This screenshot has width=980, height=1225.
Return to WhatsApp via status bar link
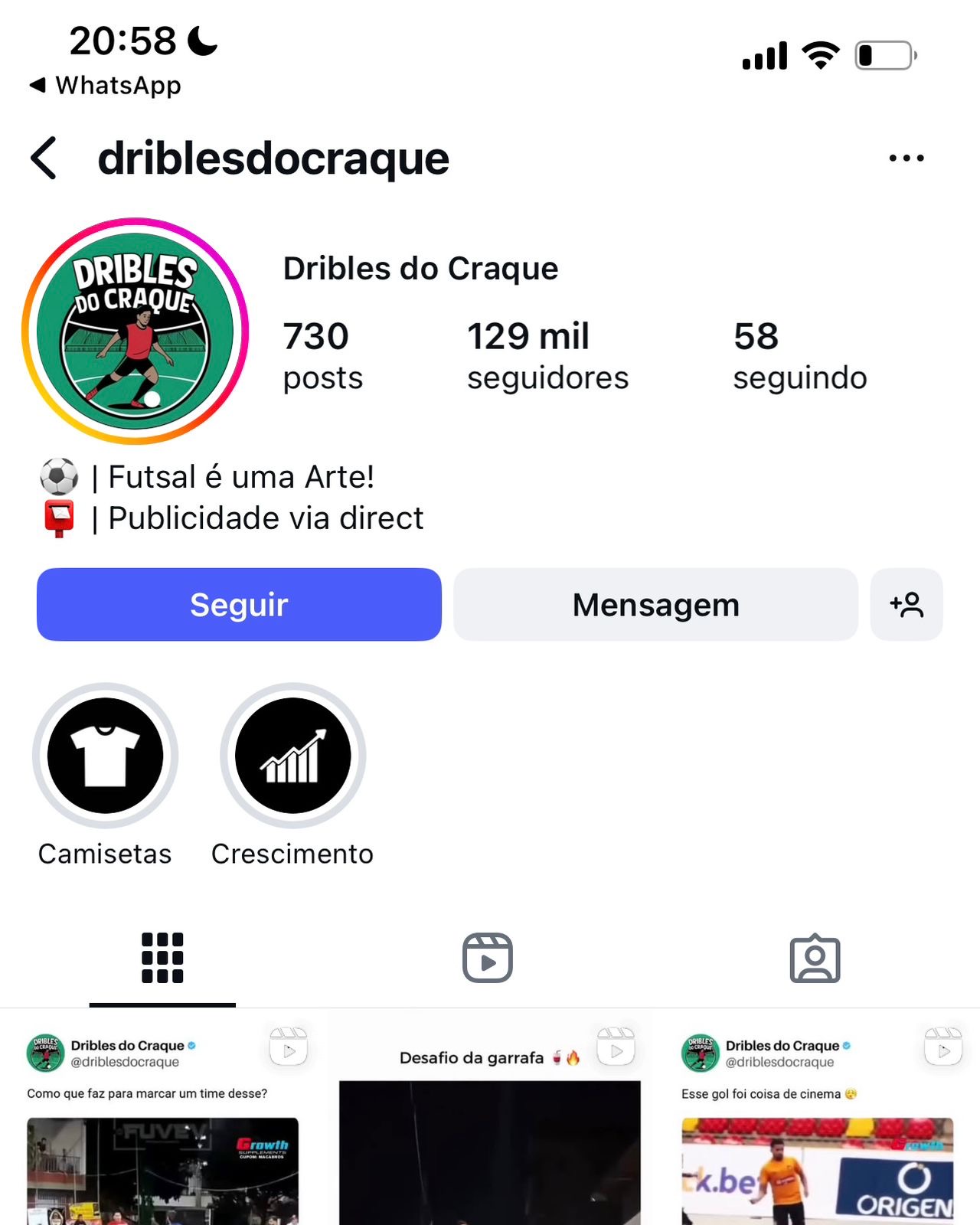(x=106, y=85)
